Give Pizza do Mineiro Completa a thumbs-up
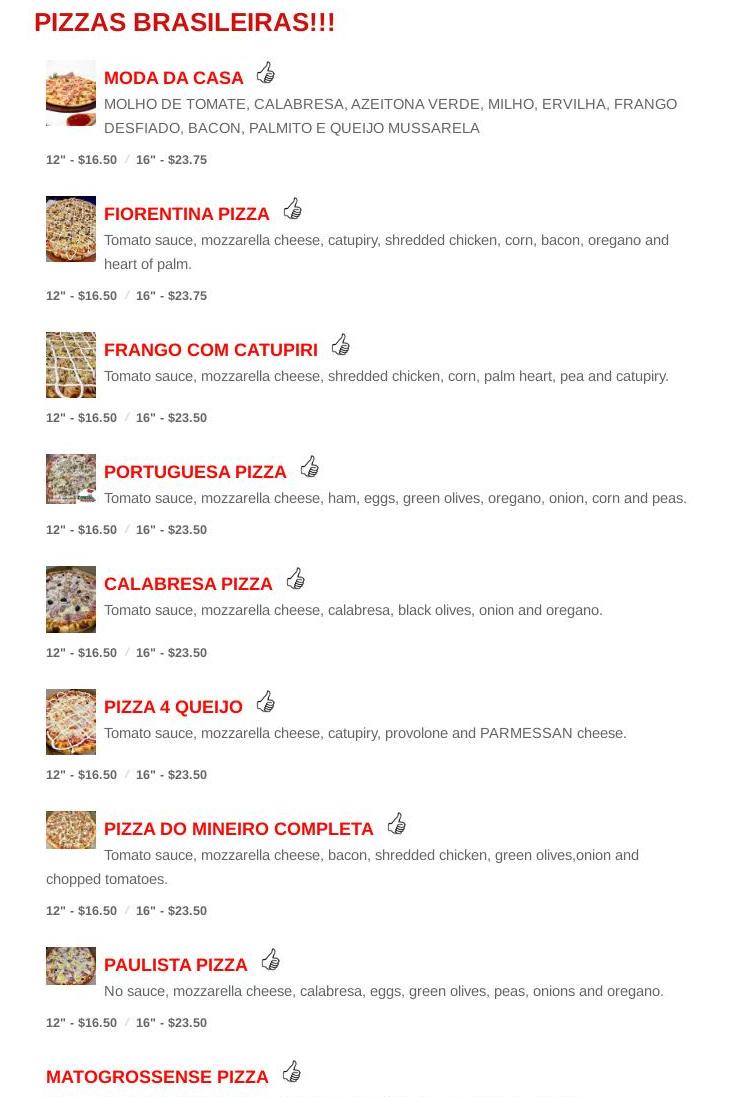The height and width of the screenshot is (1097, 730). click(397, 824)
